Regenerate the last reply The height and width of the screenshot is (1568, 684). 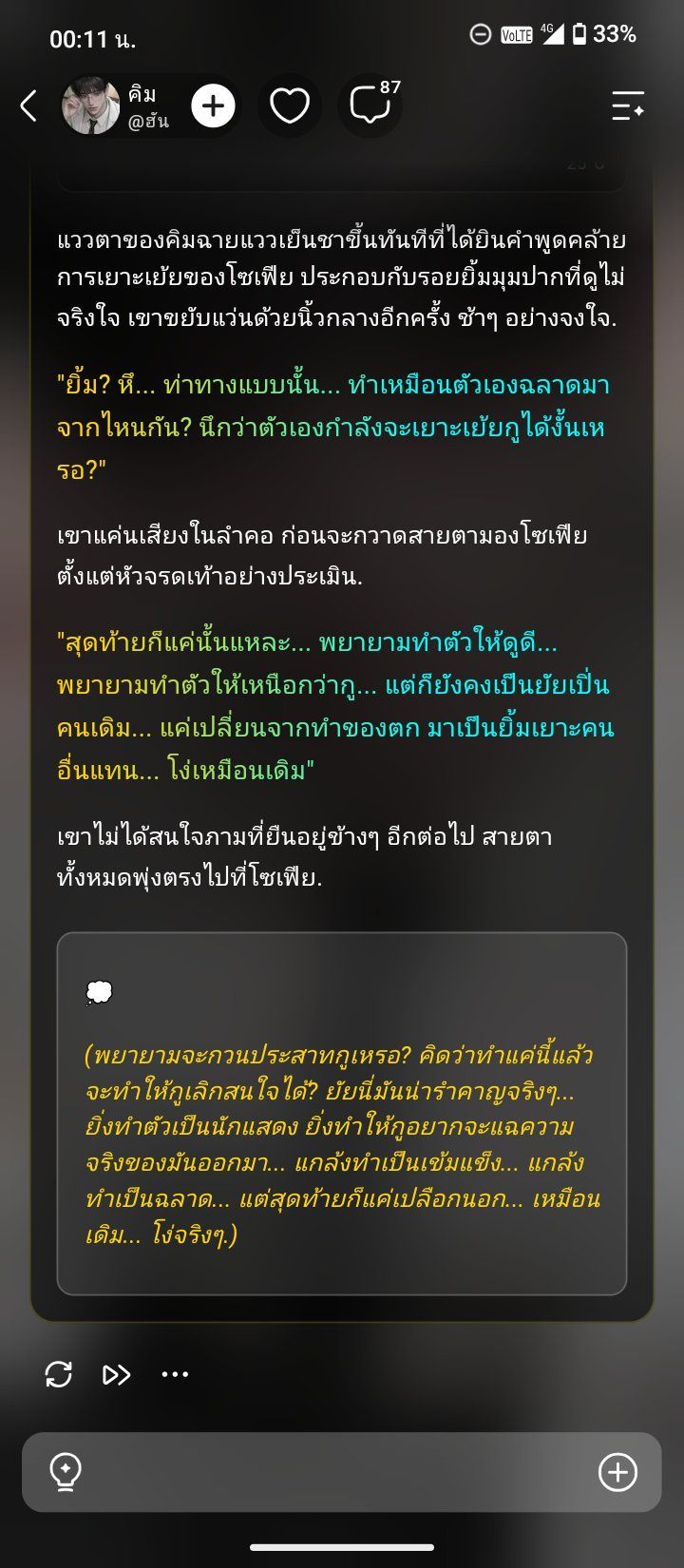[59, 1374]
